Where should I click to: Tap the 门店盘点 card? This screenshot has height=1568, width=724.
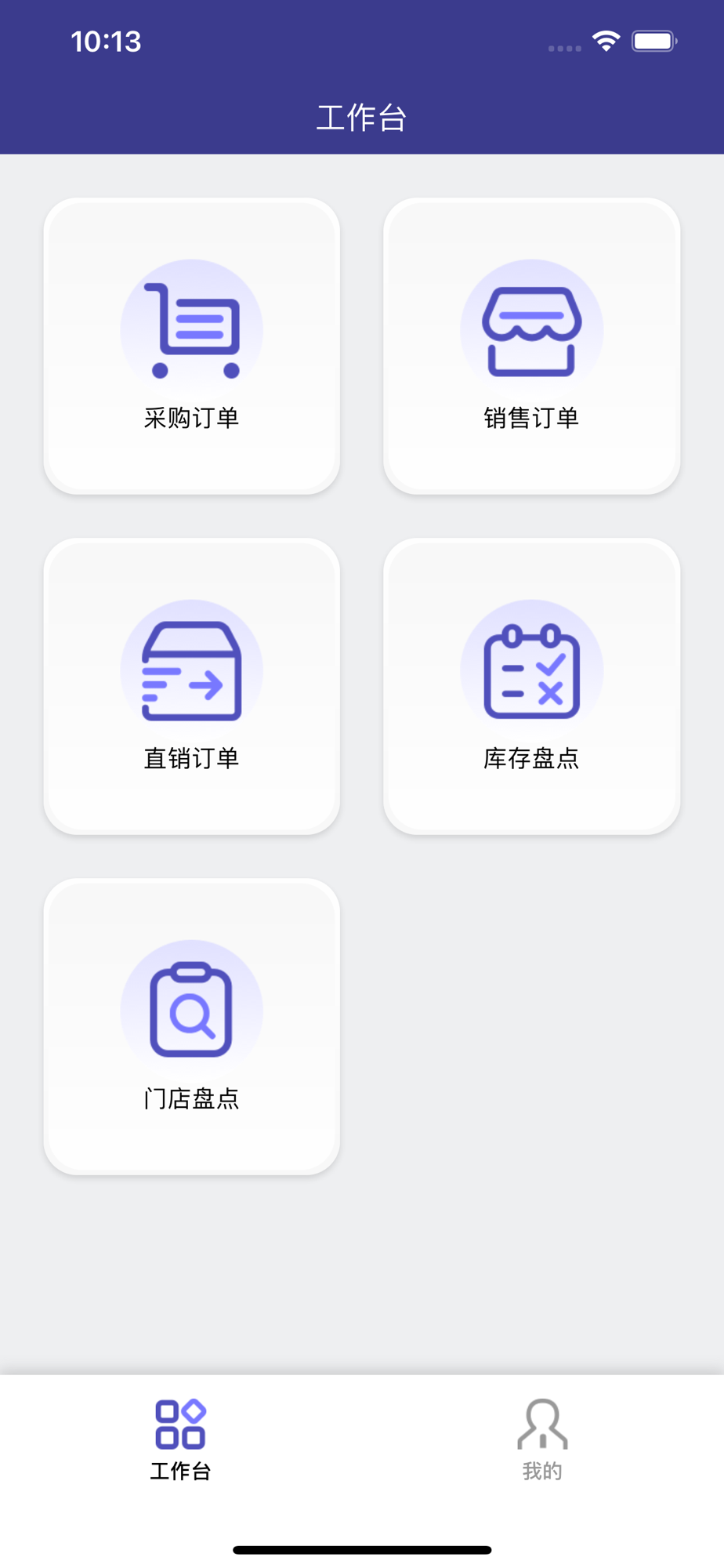point(192,1026)
